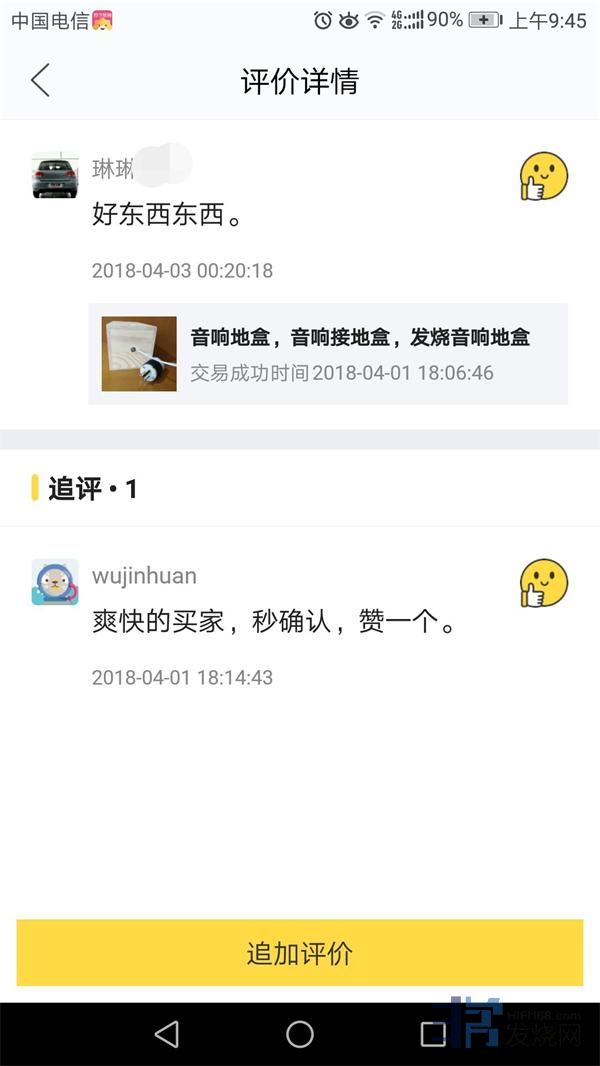
Task: Open wujinhuan's profile avatar
Action: click(x=55, y=582)
